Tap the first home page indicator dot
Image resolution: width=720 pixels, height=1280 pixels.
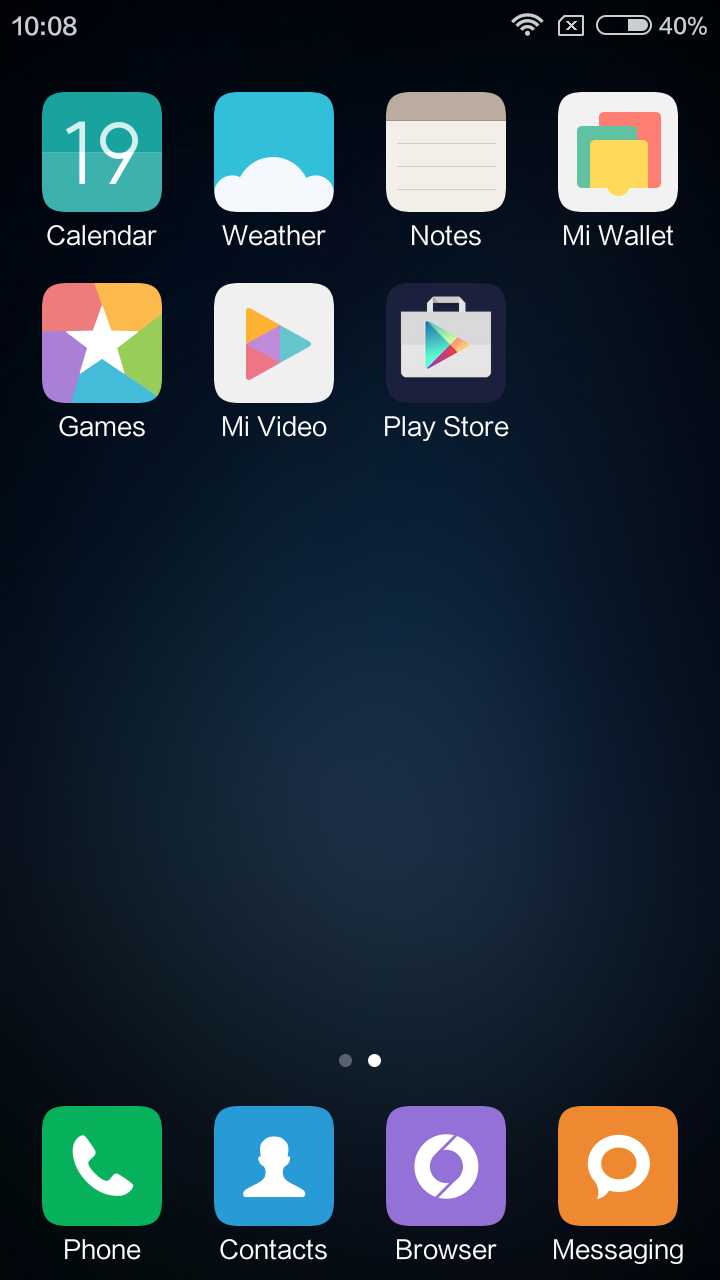346,1061
